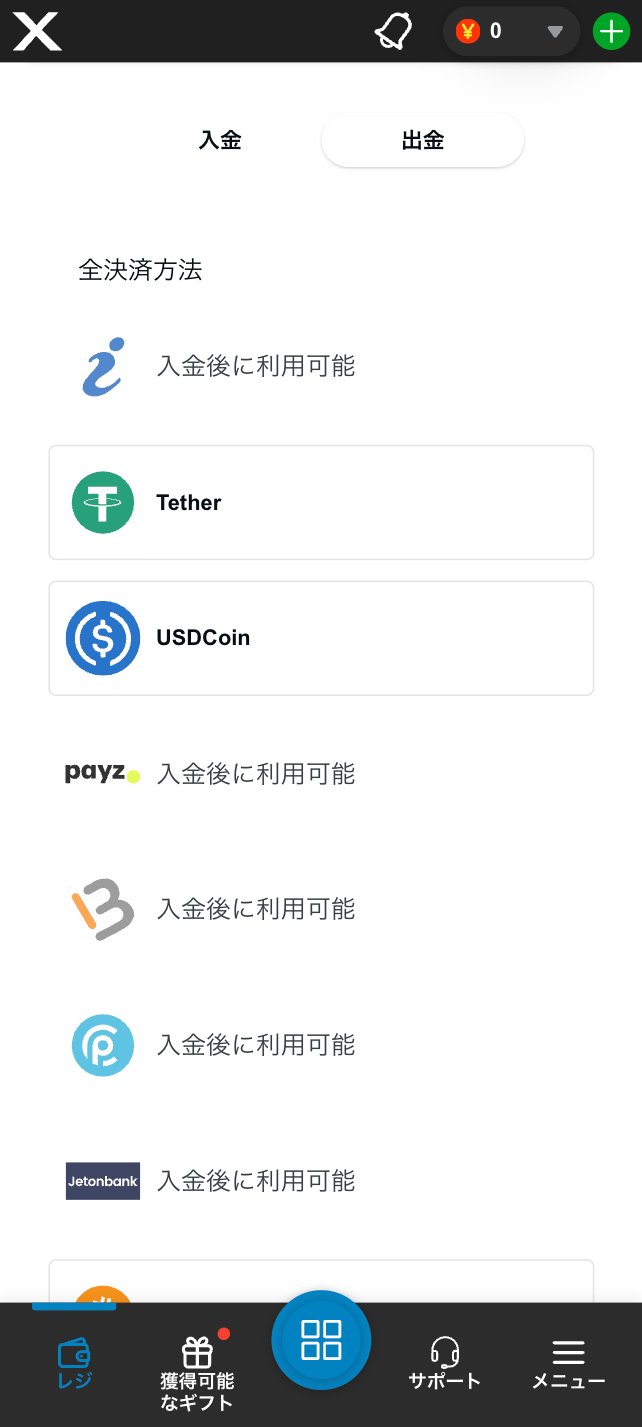Open the notifications bell
Screen dimensions: 642x1427
pos(393,31)
